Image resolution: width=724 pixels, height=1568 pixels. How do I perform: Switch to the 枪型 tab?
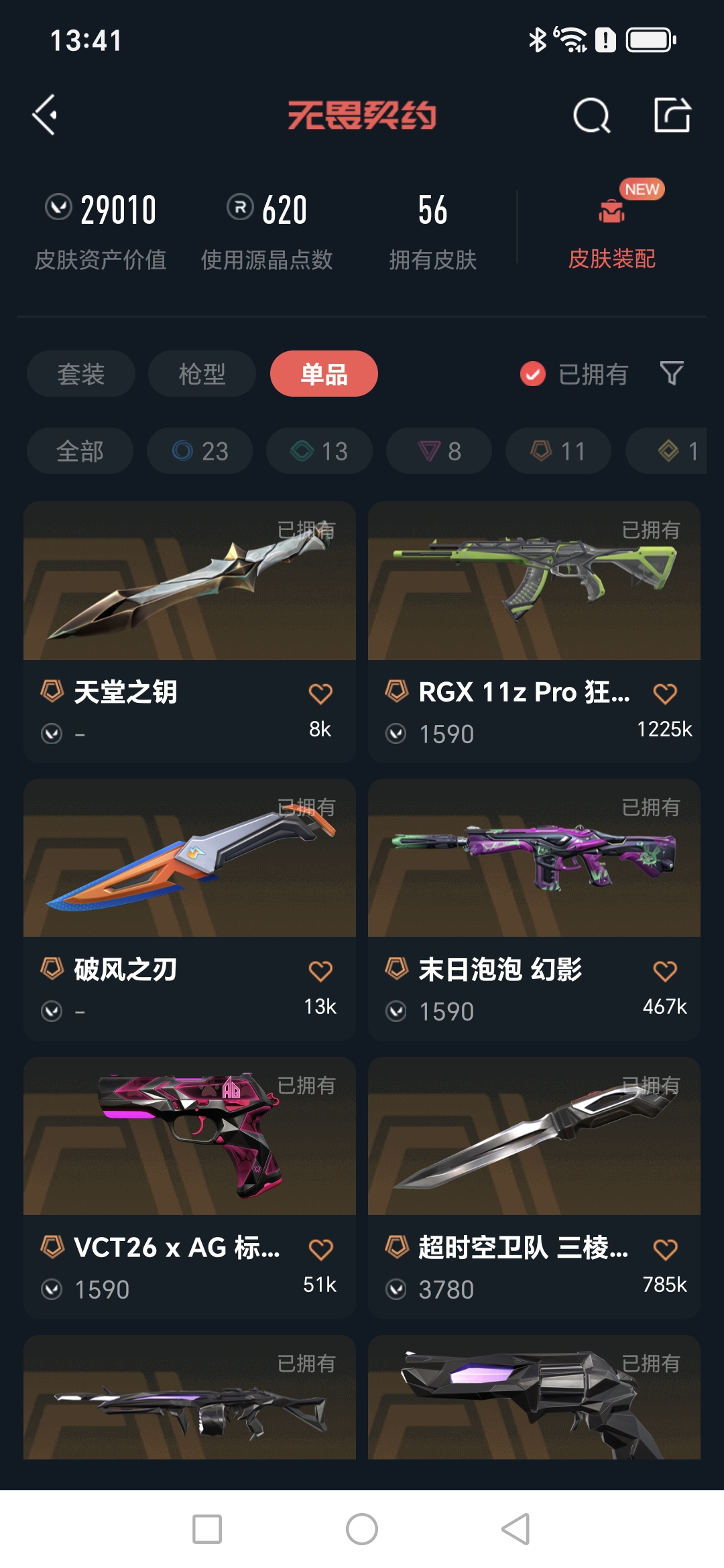[202, 373]
